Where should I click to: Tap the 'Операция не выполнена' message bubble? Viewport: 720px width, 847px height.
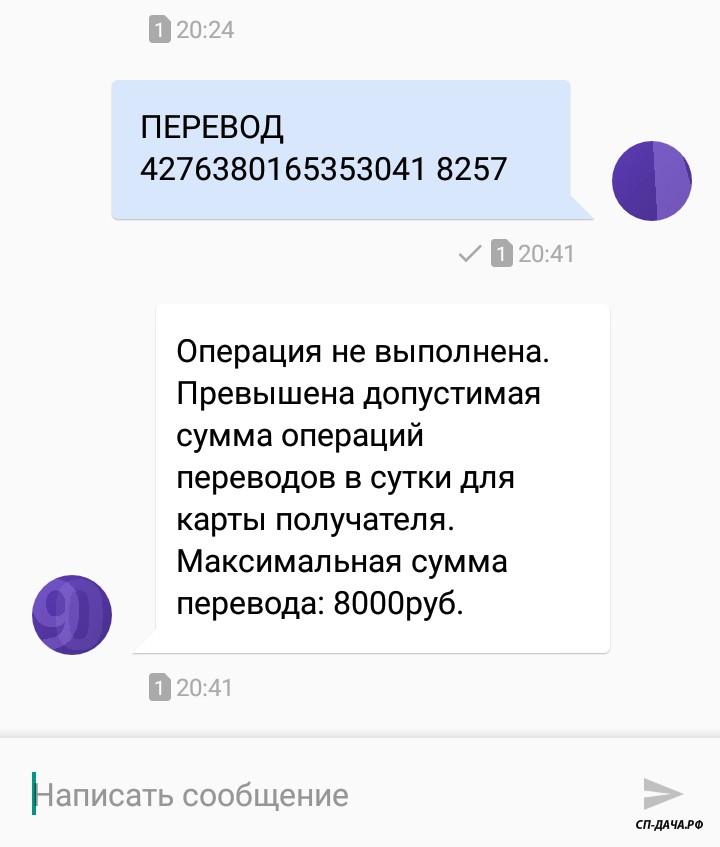[382, 478]
